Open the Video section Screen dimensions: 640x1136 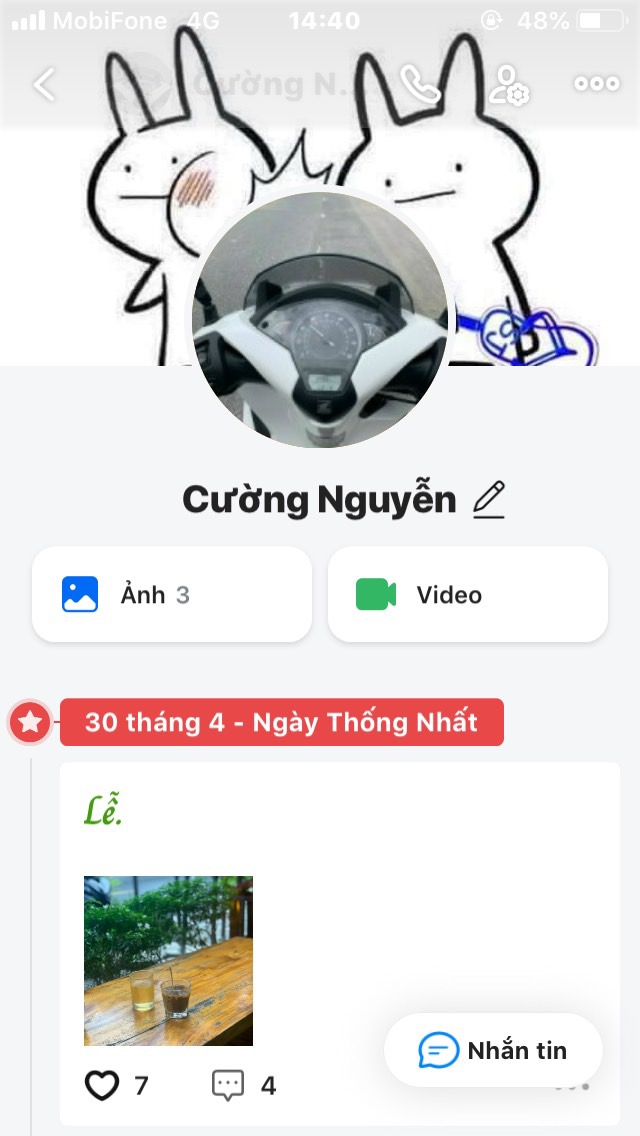click(x=468, y=594)
